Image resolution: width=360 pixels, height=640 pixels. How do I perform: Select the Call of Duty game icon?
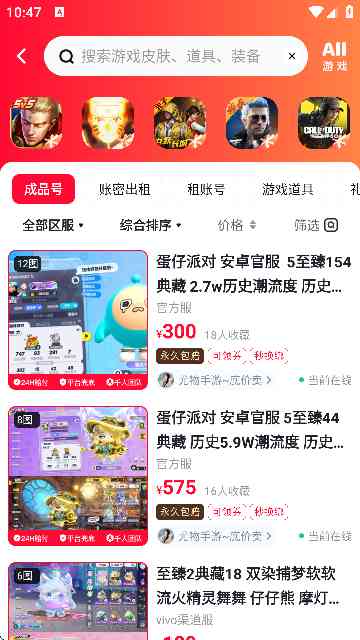point(324,122)
